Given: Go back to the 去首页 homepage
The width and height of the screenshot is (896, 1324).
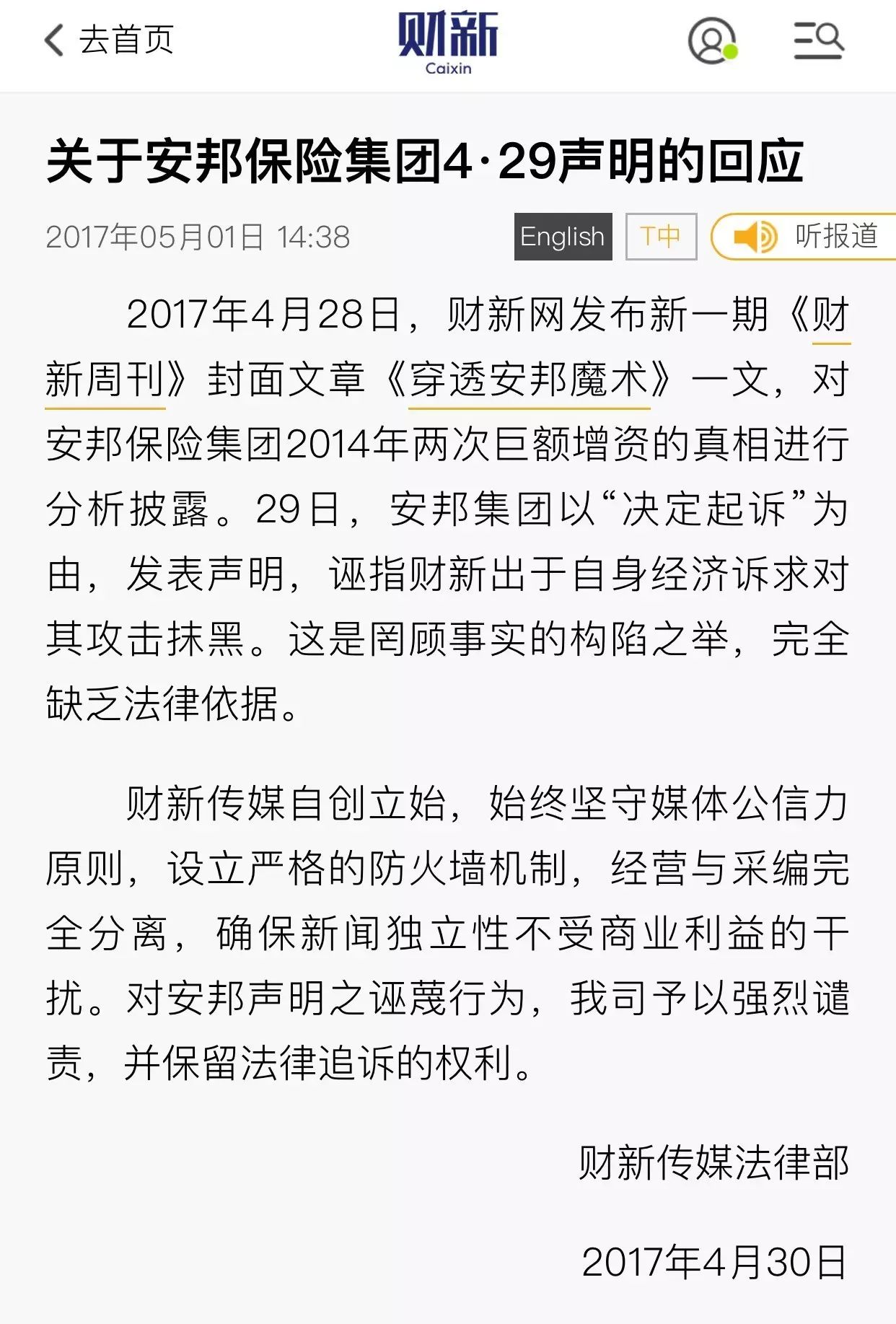Looking at the screenshot, I should pyautogui.click(x=110, y=40).
